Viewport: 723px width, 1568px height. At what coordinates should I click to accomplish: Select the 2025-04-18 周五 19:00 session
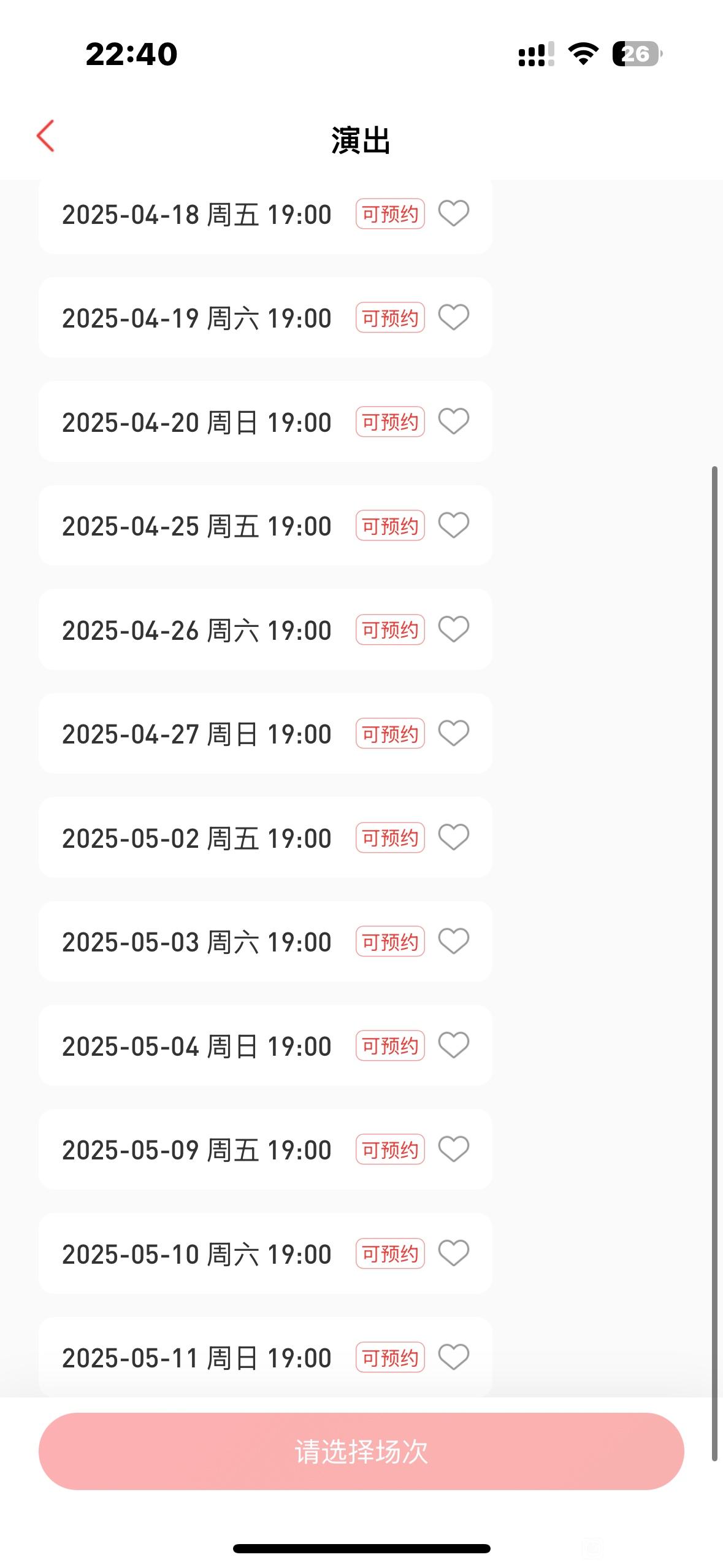coord(265,215)
